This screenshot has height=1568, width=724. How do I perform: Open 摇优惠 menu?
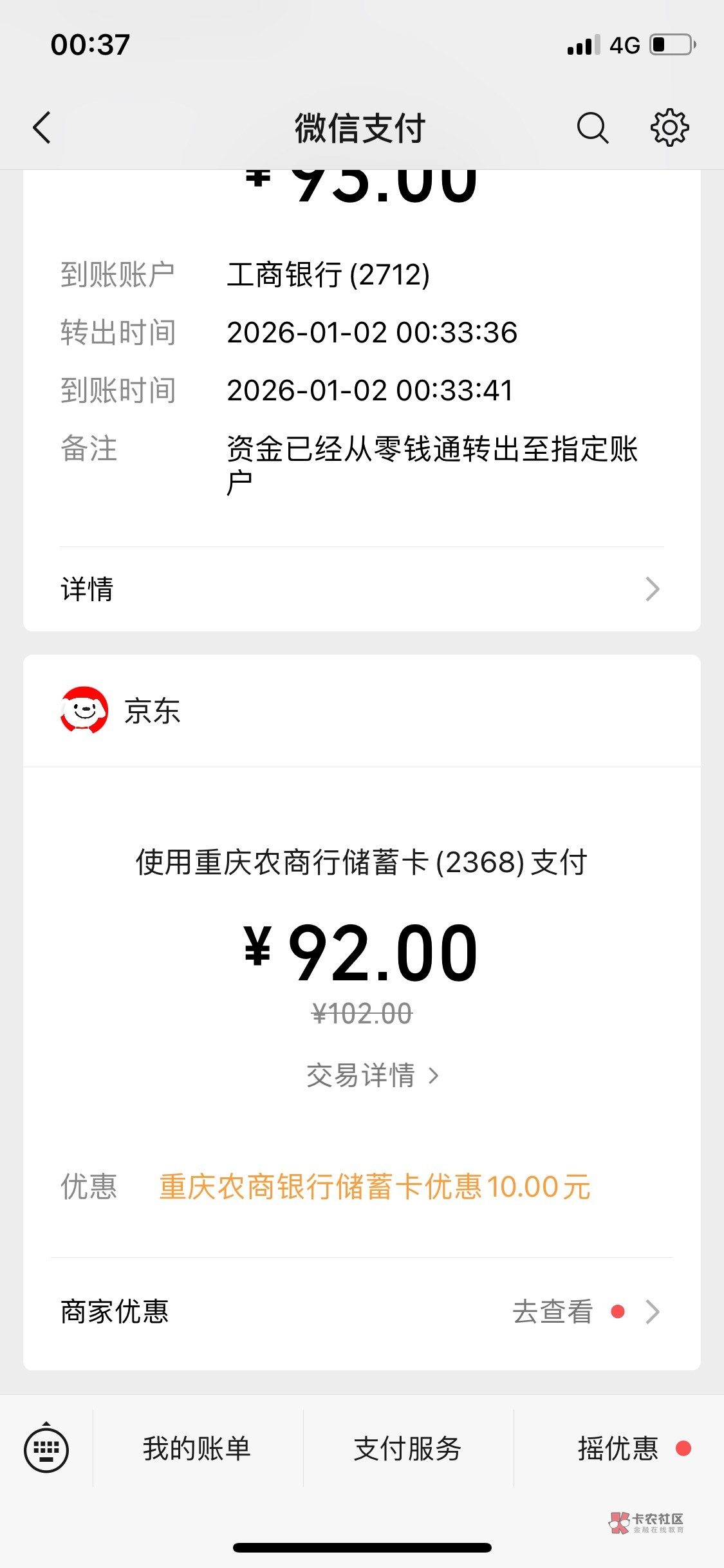pyautogui.click(x=618, y=1448)
